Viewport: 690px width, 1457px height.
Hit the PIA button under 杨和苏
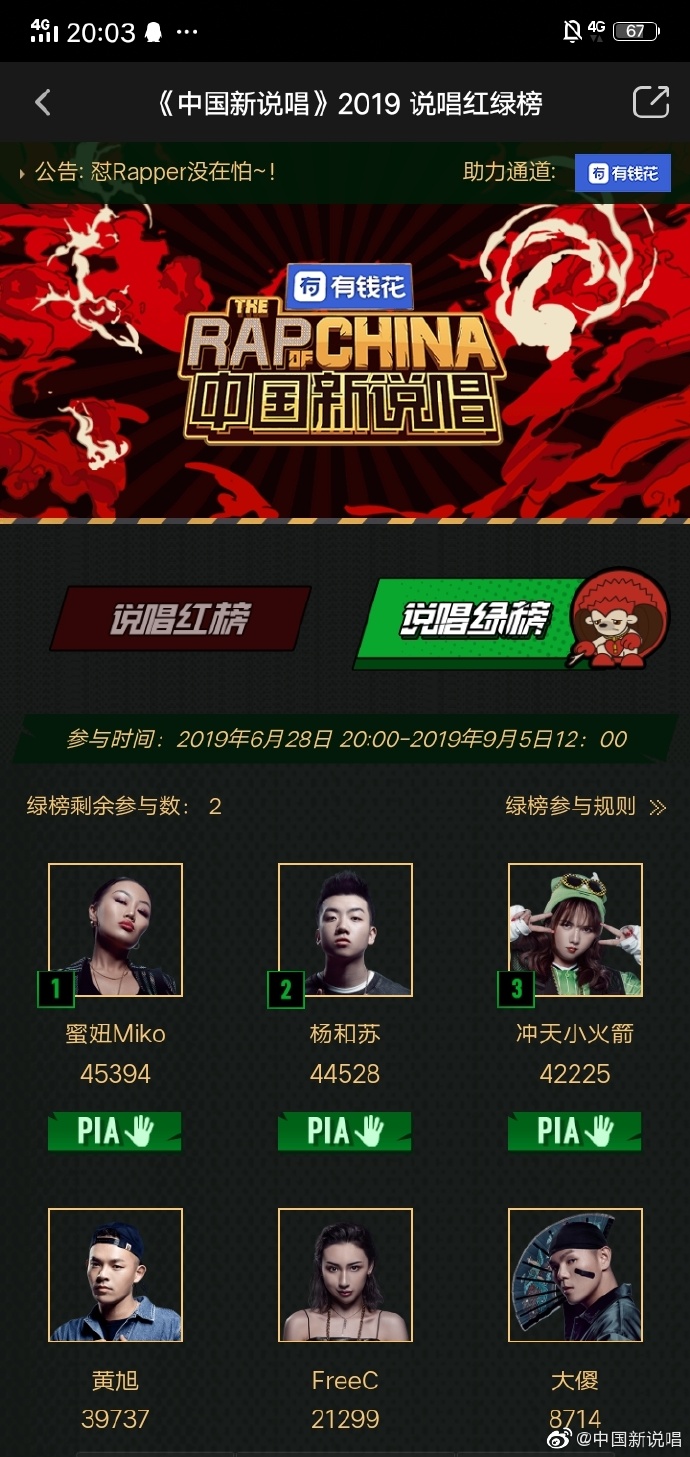(x=345, y=1131)
